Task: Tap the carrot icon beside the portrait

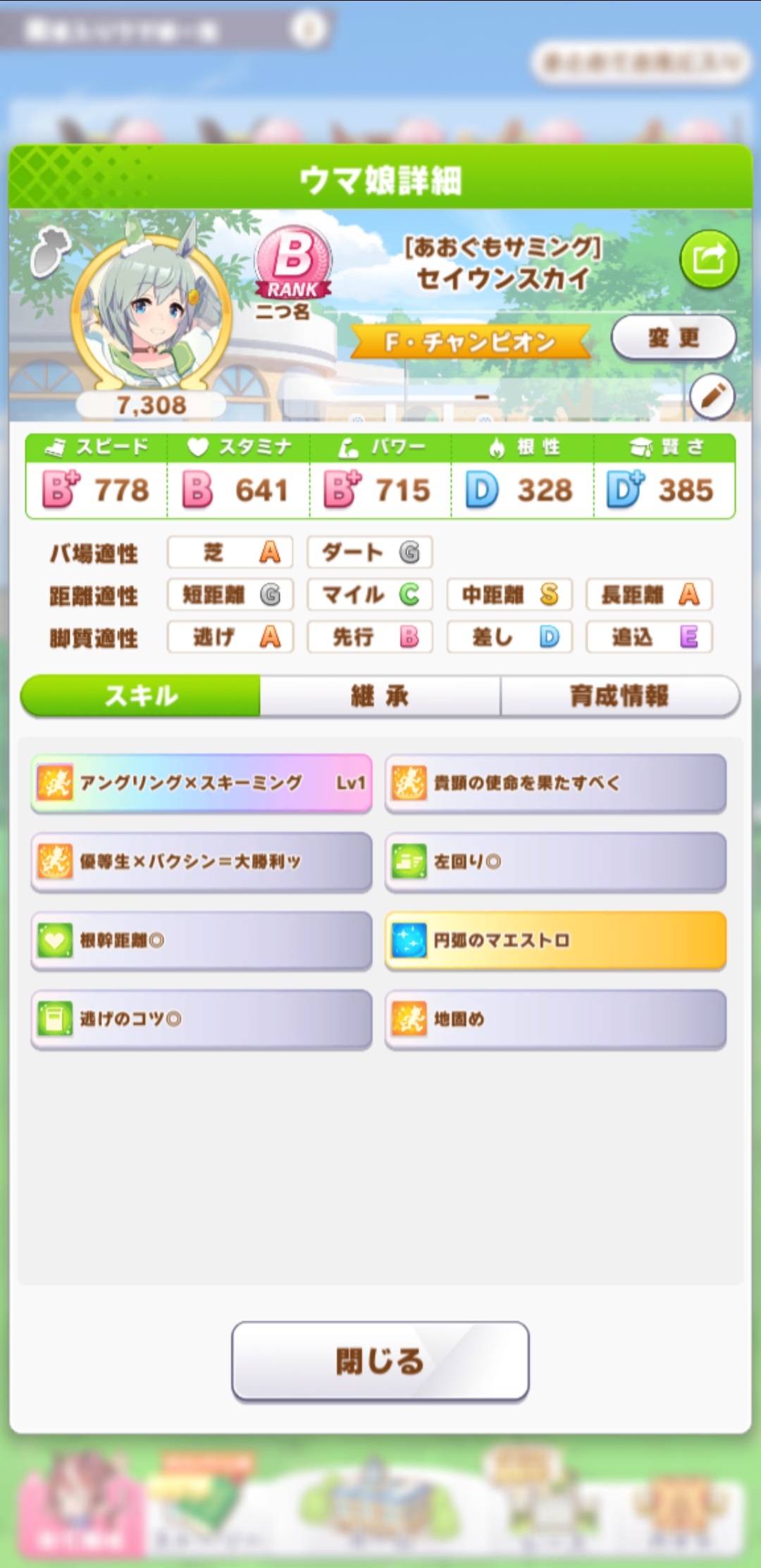Action: (51, 252)
